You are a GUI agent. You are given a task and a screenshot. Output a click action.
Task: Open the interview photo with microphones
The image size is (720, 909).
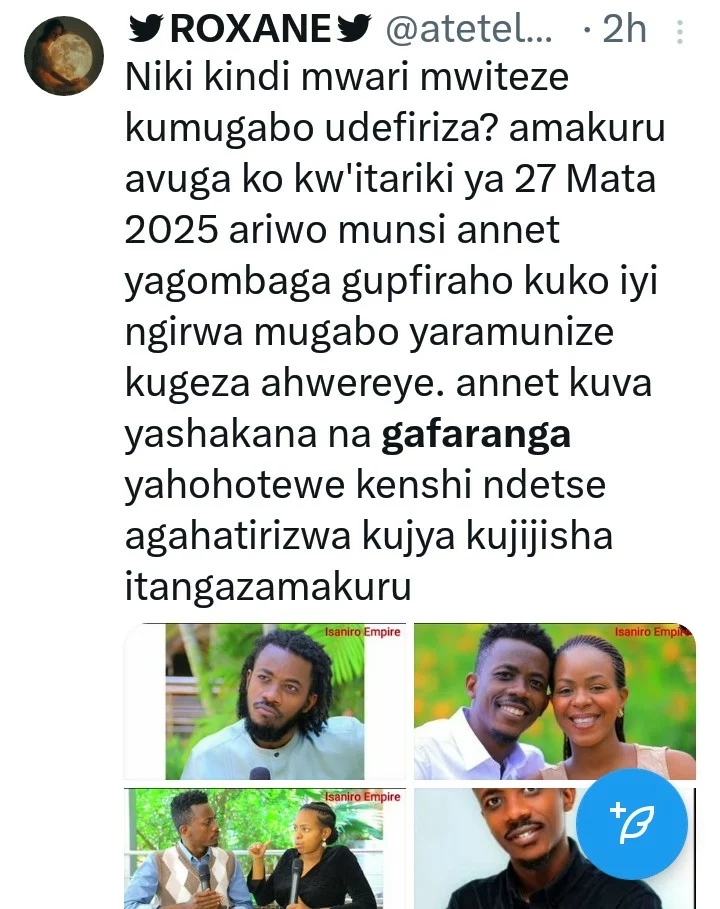point(265,848)
